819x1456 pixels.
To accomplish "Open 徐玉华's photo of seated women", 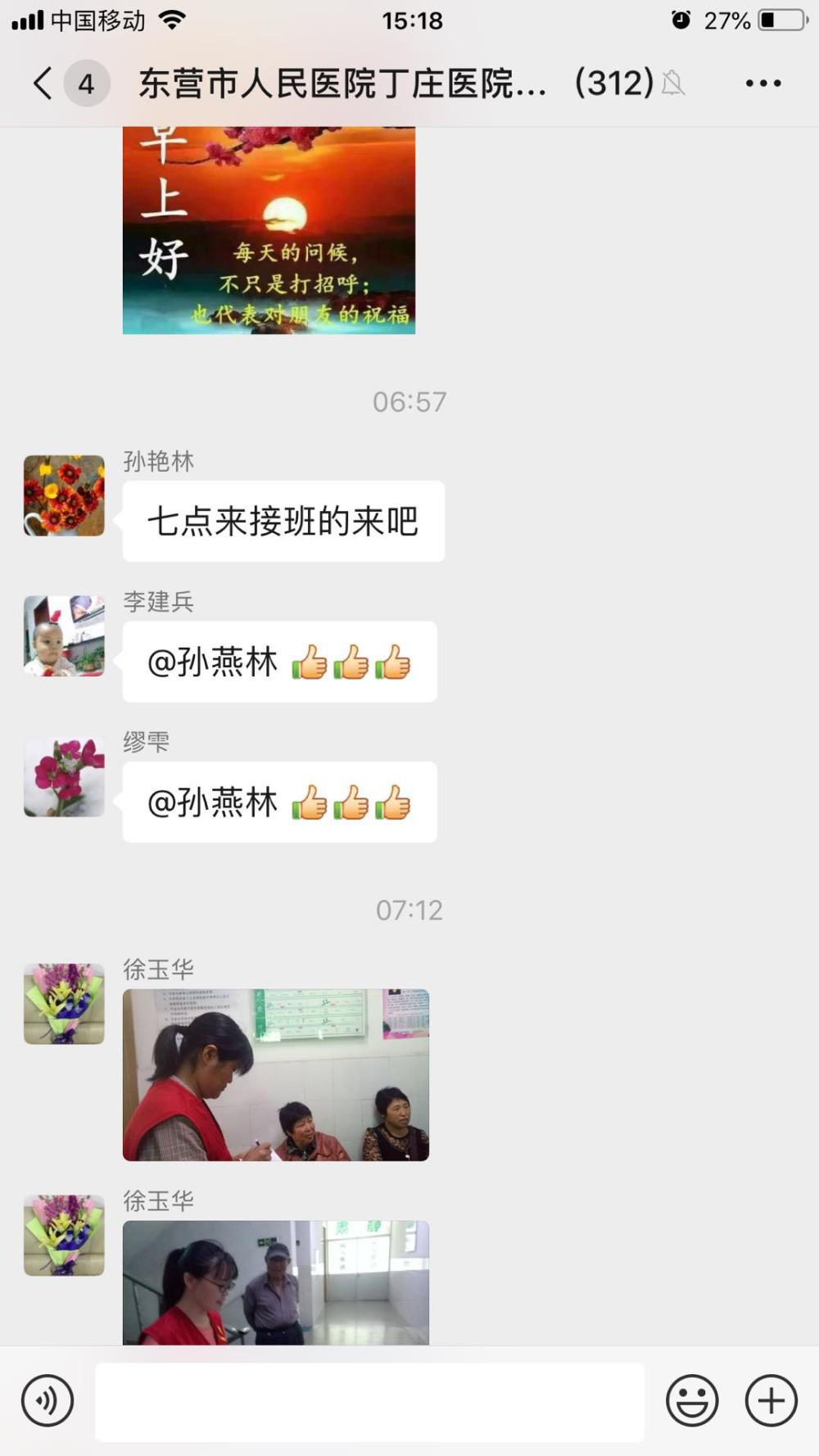I will pyautogui.click(x=276, y=1074).
